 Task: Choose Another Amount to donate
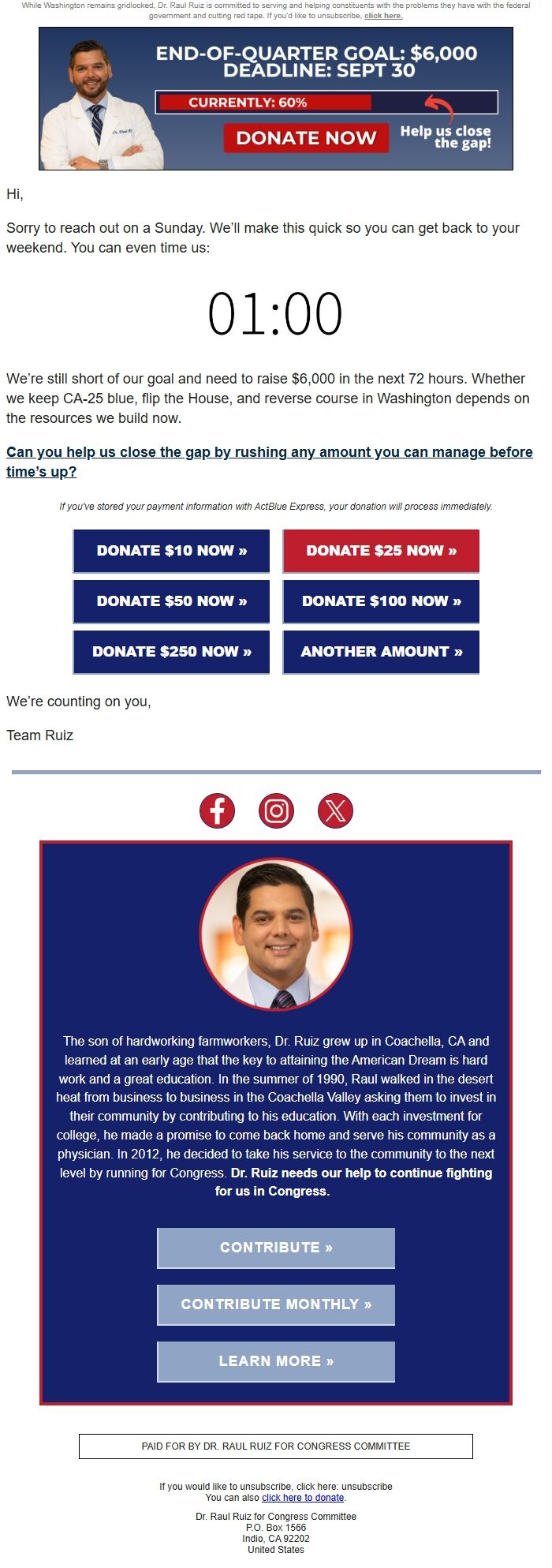[381, 652]
